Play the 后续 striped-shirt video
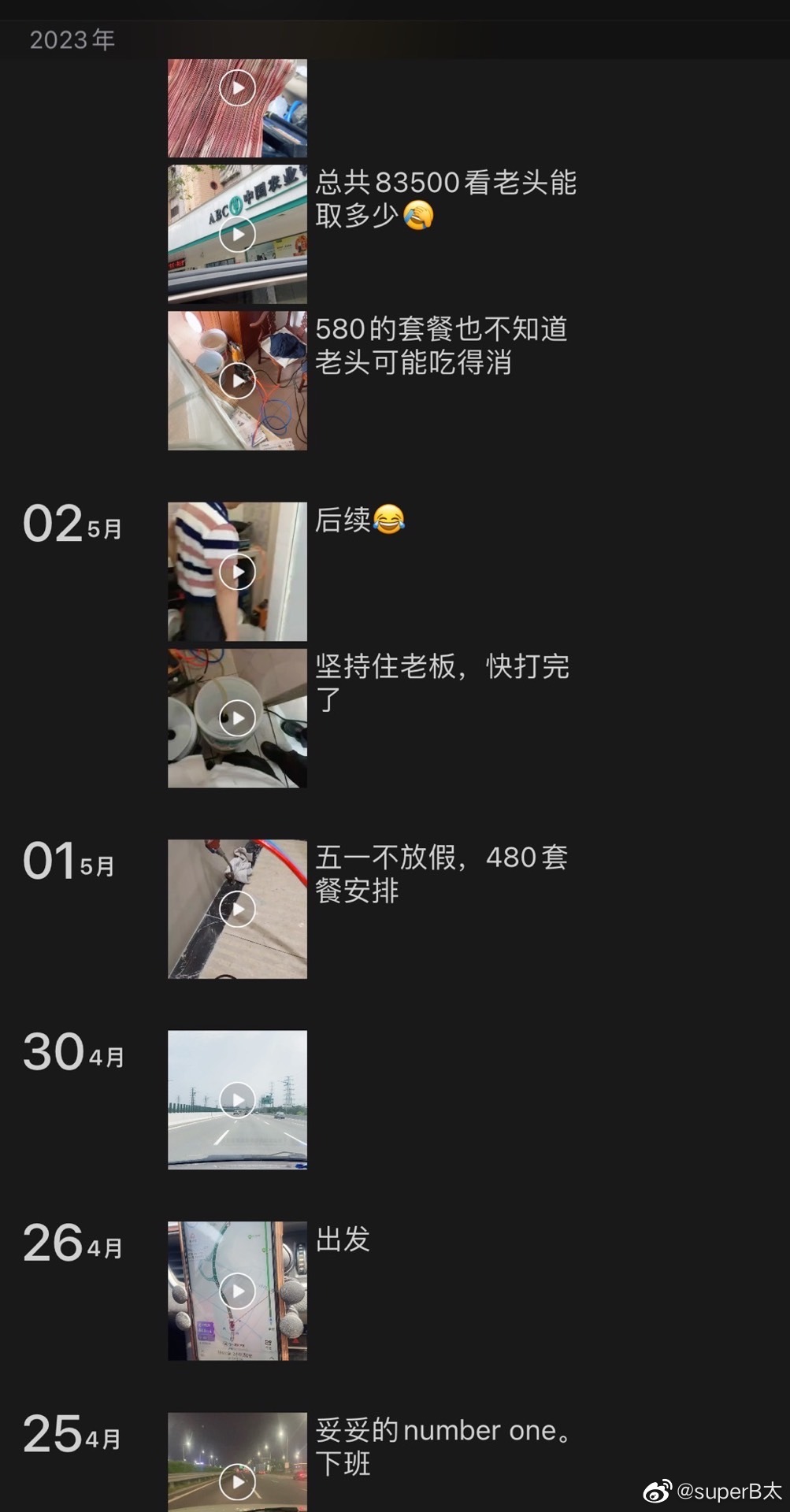The height and width of the screenshot is (1512, 790). [x=237, y=572]
